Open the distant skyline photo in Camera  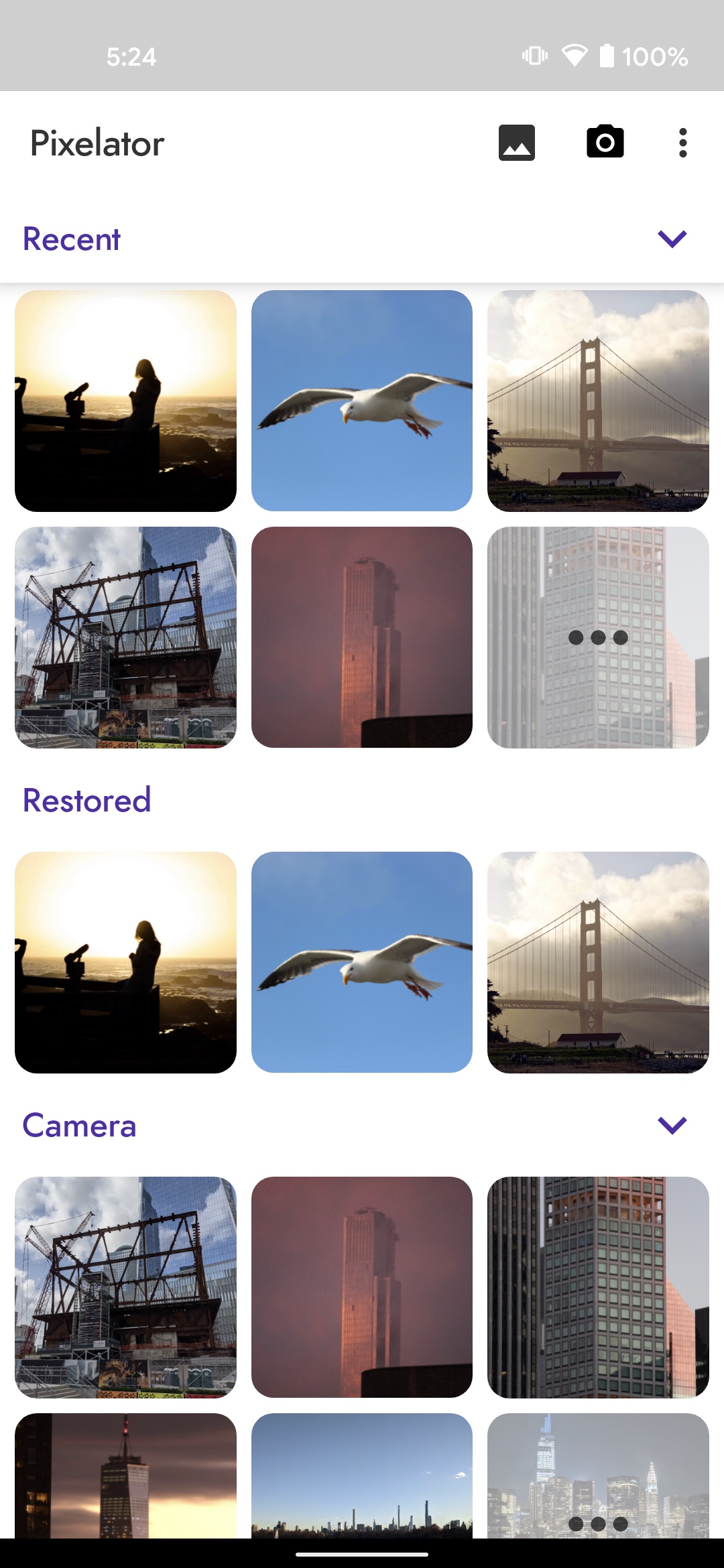pos(362,1476)
